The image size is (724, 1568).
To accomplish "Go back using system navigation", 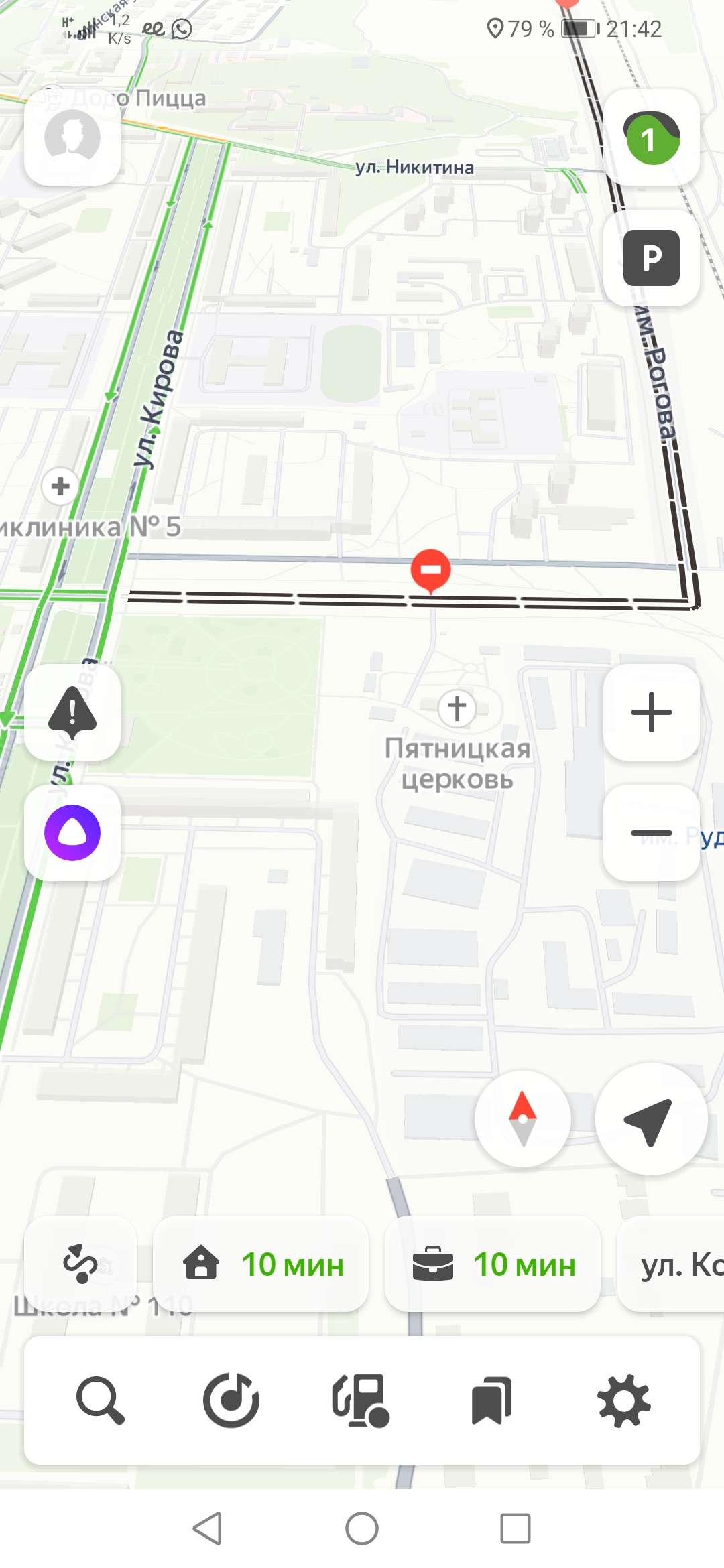I will click(208, 1528).
